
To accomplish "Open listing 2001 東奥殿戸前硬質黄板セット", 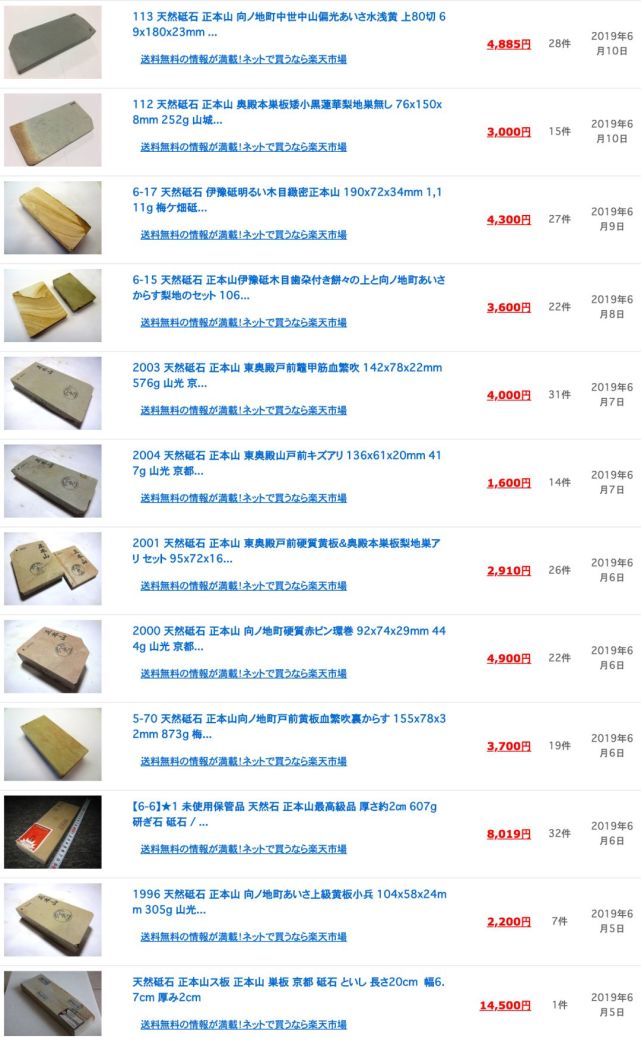I will (286, 551).
